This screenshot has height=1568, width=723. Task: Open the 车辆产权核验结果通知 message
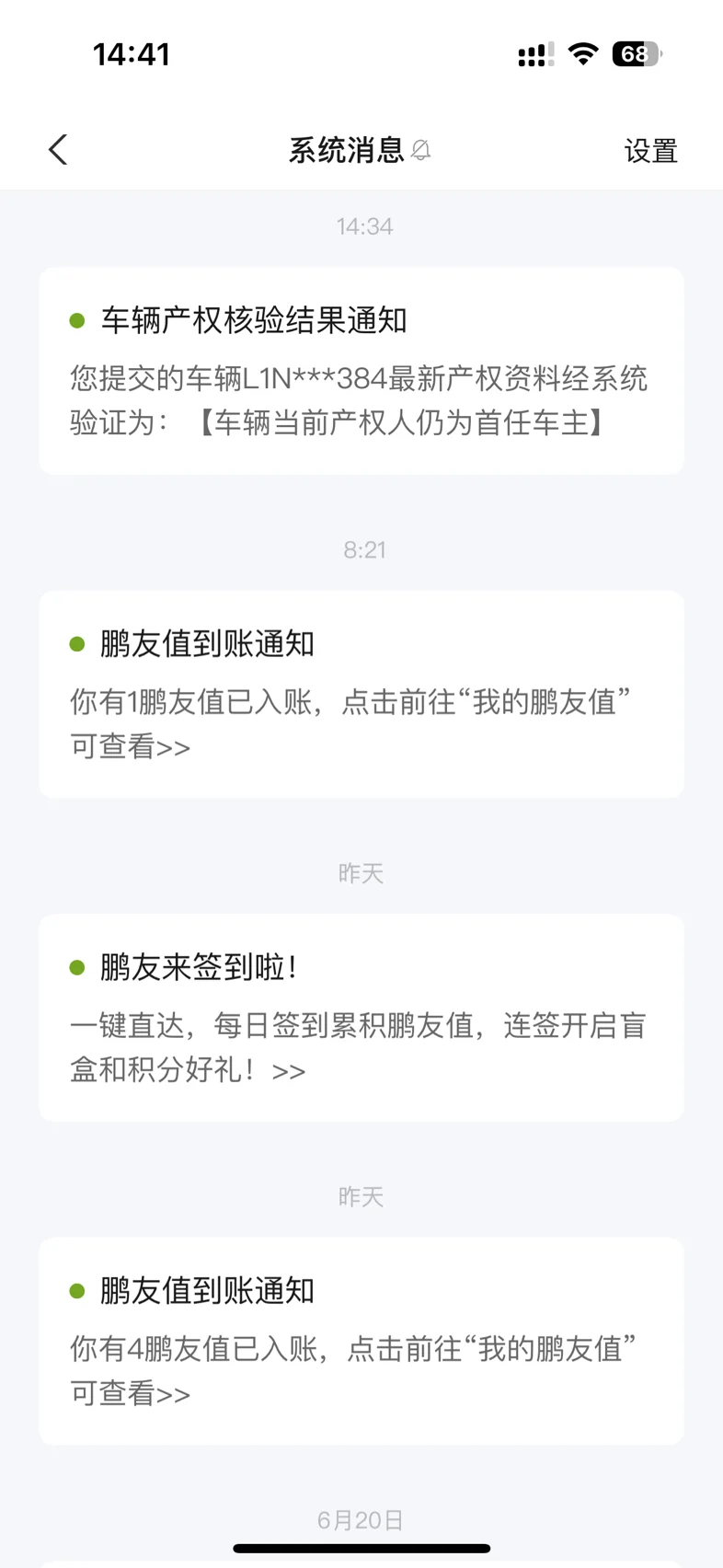(361, 371)
